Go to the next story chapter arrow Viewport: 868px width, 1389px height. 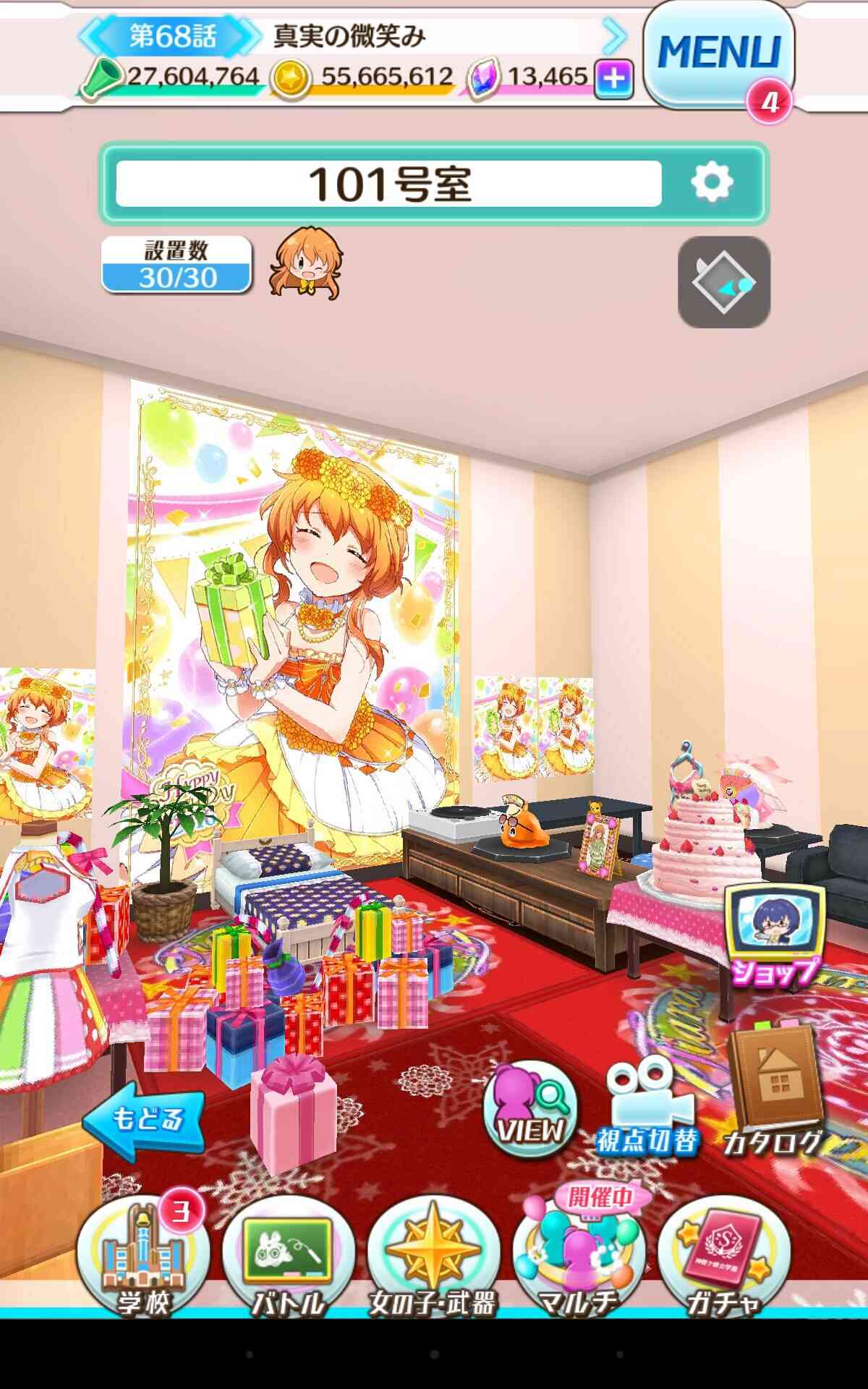click(x=614, y=35)
